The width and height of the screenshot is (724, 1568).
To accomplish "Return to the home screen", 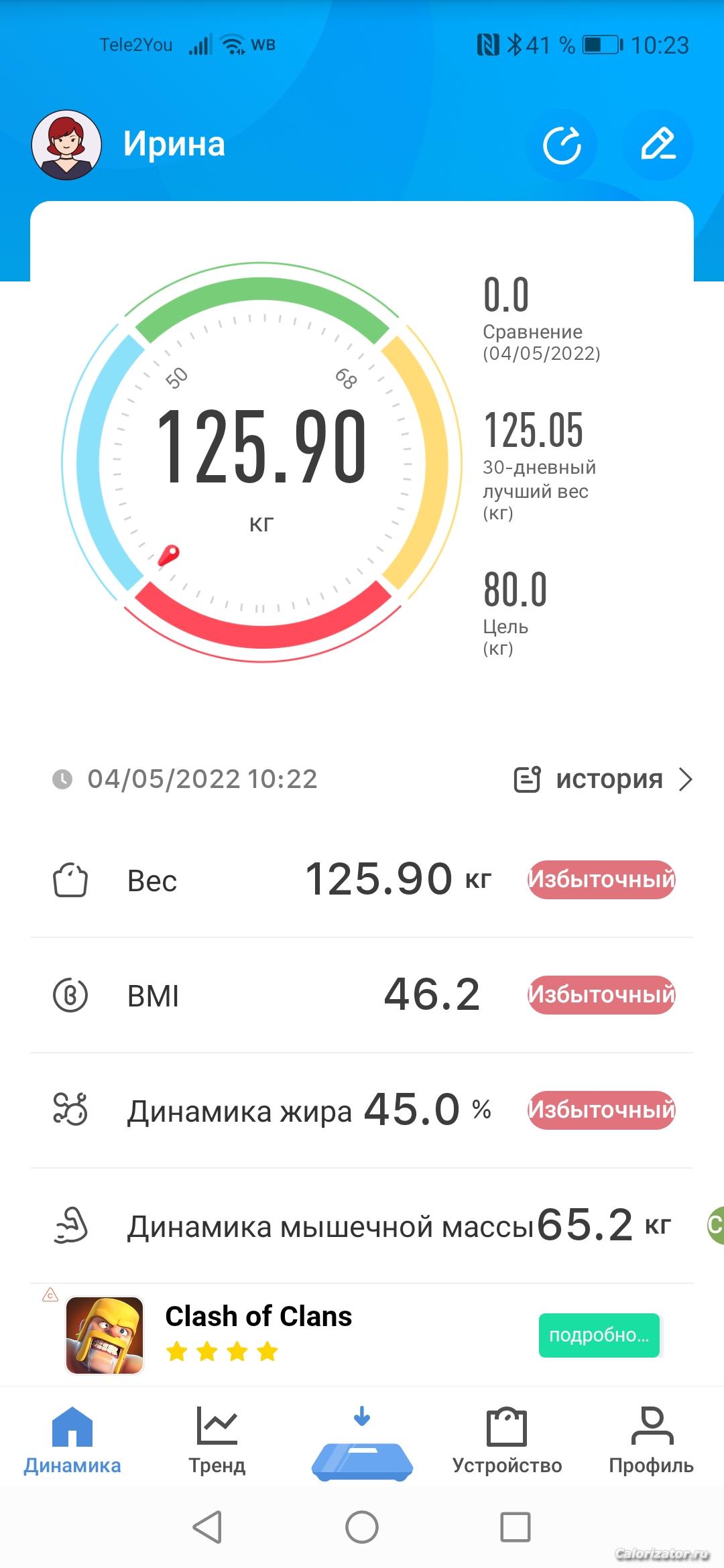I will [x=362, y=1527].
